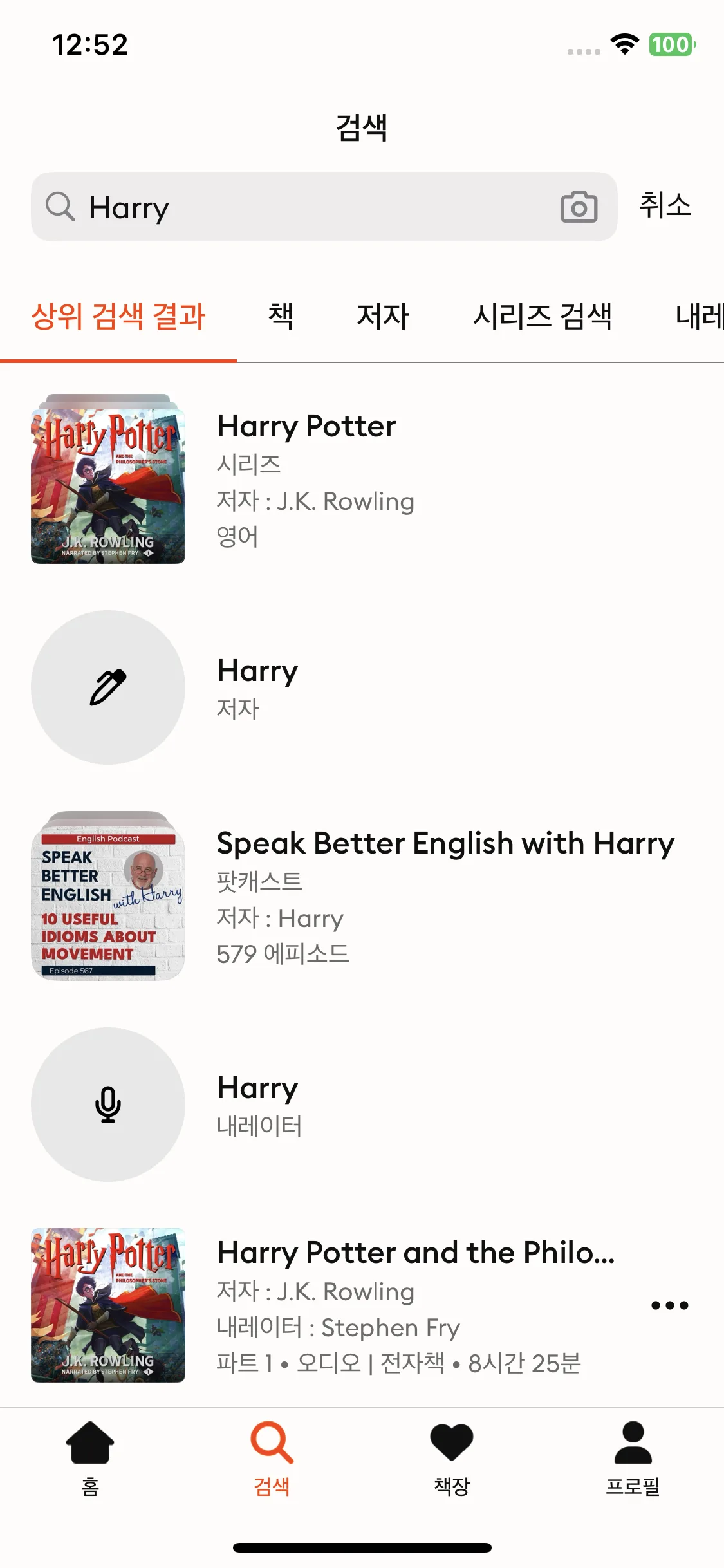Screen dimensions: 724x1568
Task: Switch to the 책 tab
Action: [x=281, y=317]
